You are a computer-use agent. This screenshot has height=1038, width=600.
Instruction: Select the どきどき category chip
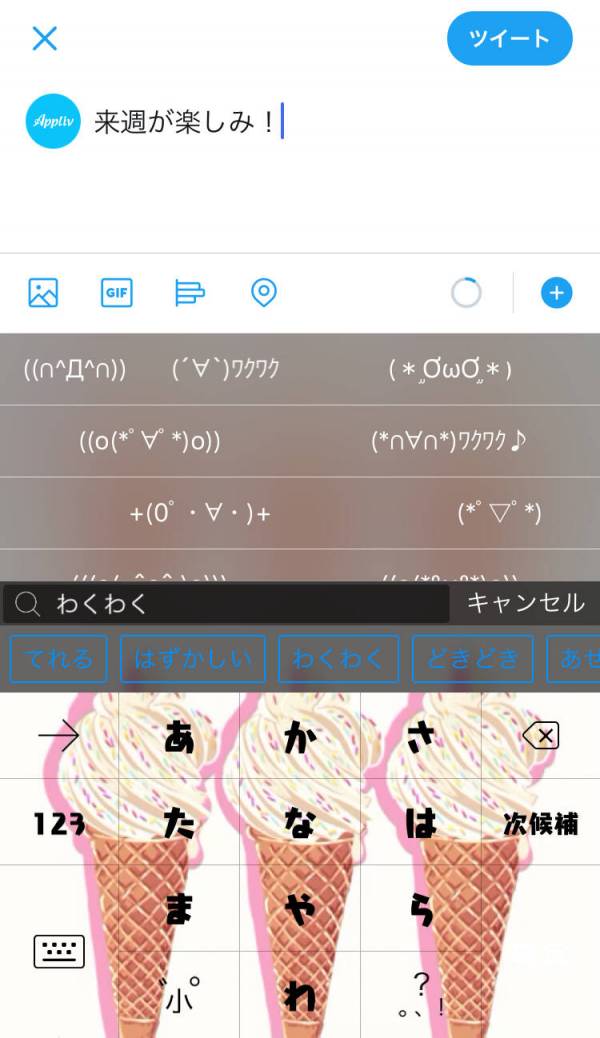pyautogui.click(x=473, y=658)
